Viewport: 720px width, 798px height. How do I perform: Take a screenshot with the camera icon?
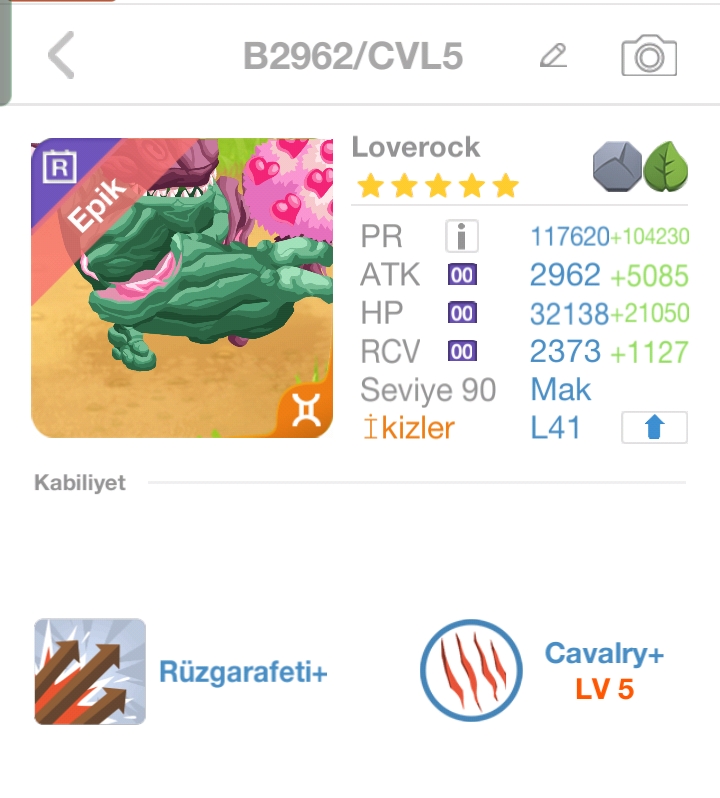point(649,56)
